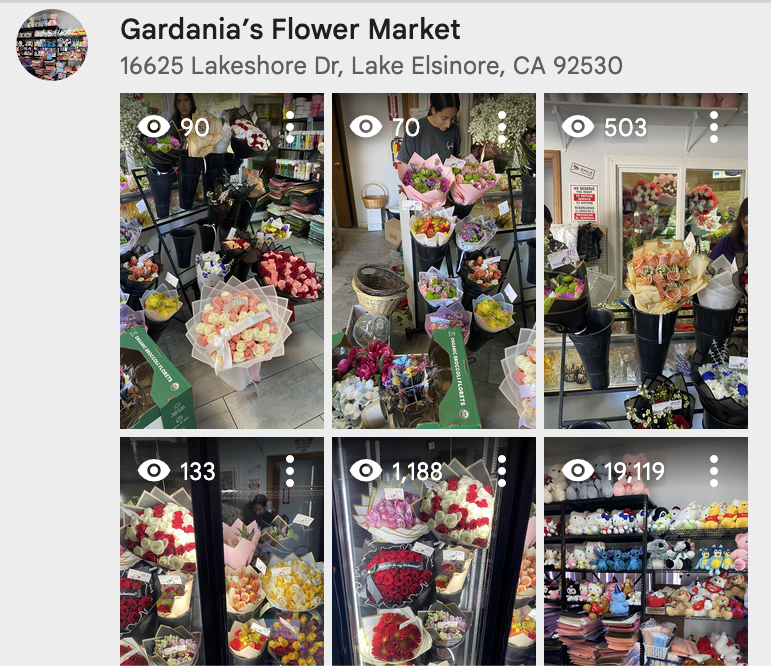Open overflow menu on 19,119-view photo

pos(714,471)
